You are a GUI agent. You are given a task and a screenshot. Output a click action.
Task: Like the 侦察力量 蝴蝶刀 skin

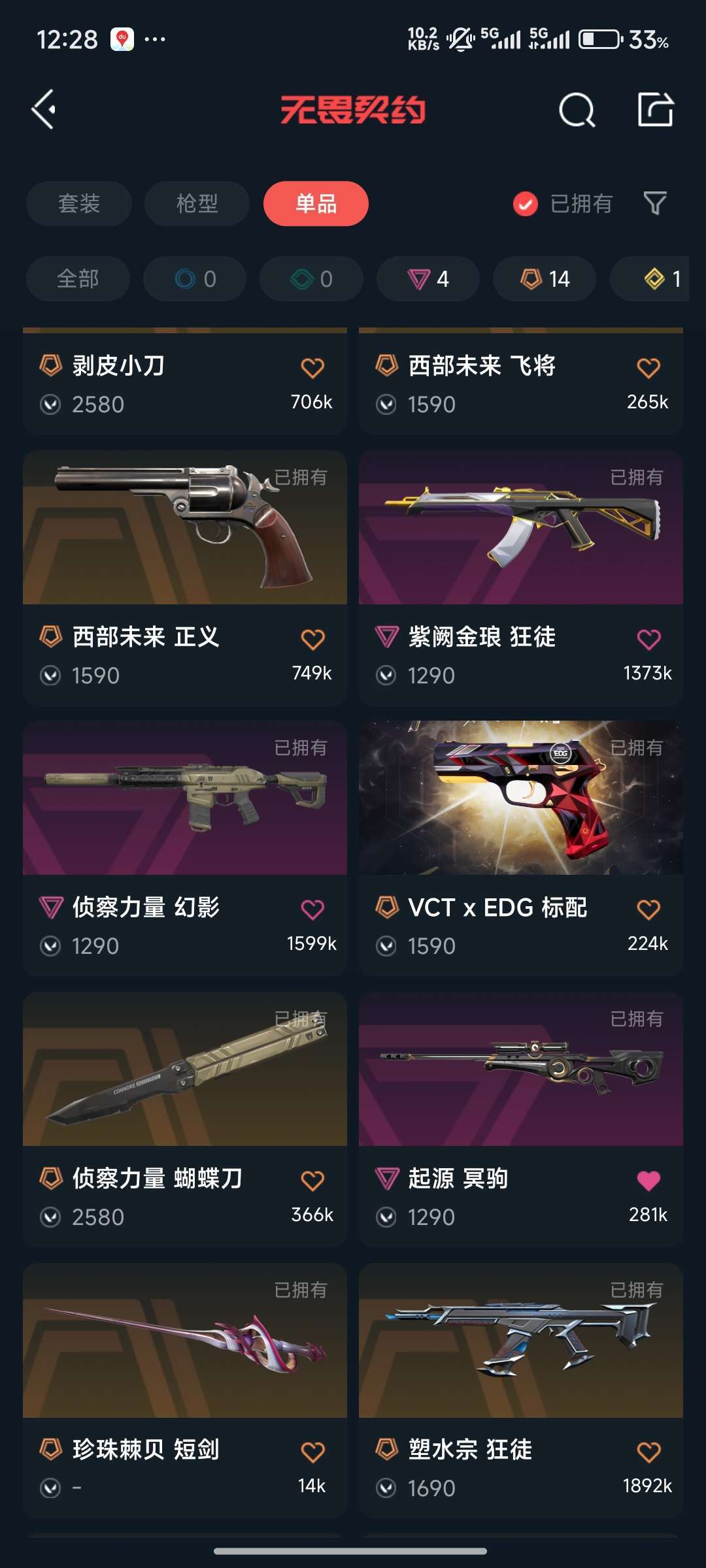tap(312, 1180)
